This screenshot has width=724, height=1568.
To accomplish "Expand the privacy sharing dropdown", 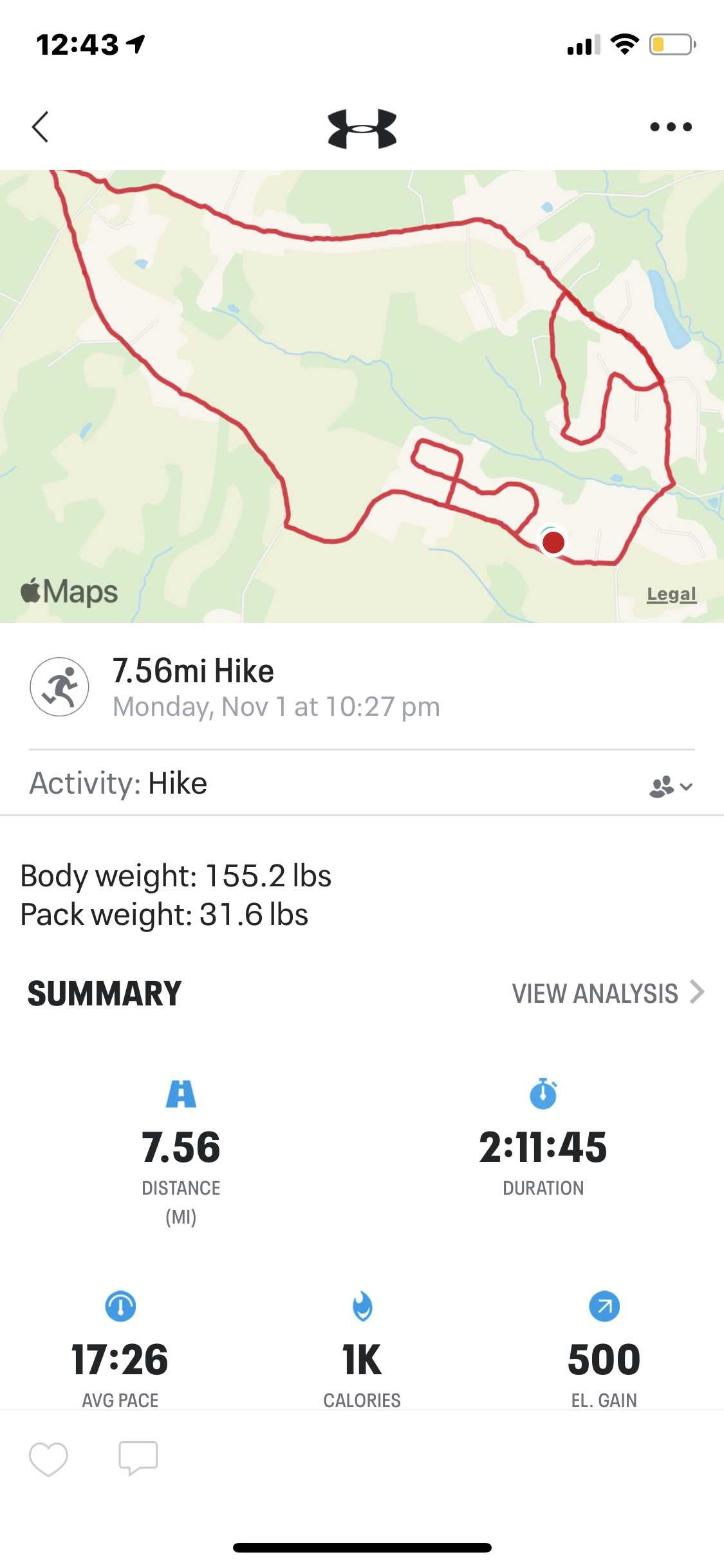I will [671, 786].
